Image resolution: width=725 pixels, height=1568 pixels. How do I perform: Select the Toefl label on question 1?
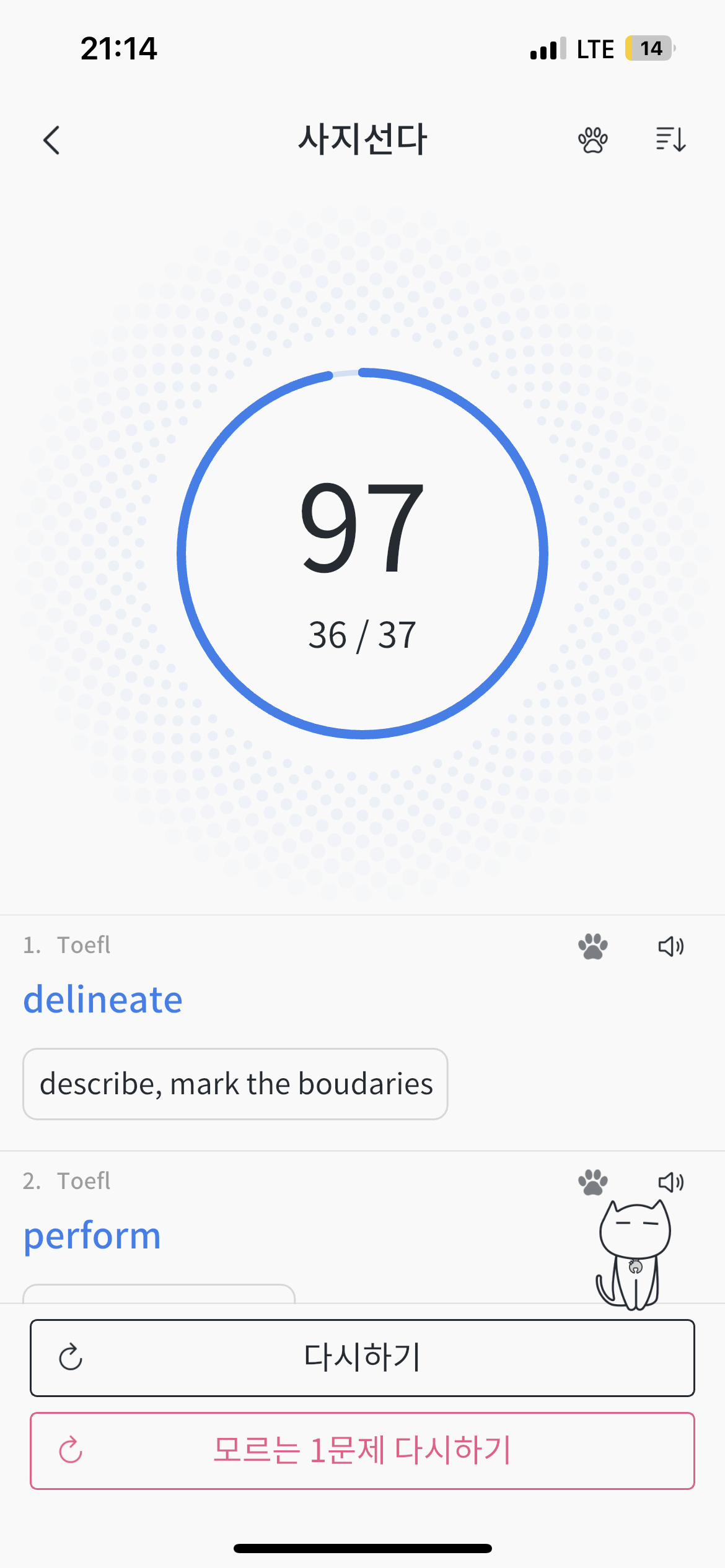pos(84,945)
